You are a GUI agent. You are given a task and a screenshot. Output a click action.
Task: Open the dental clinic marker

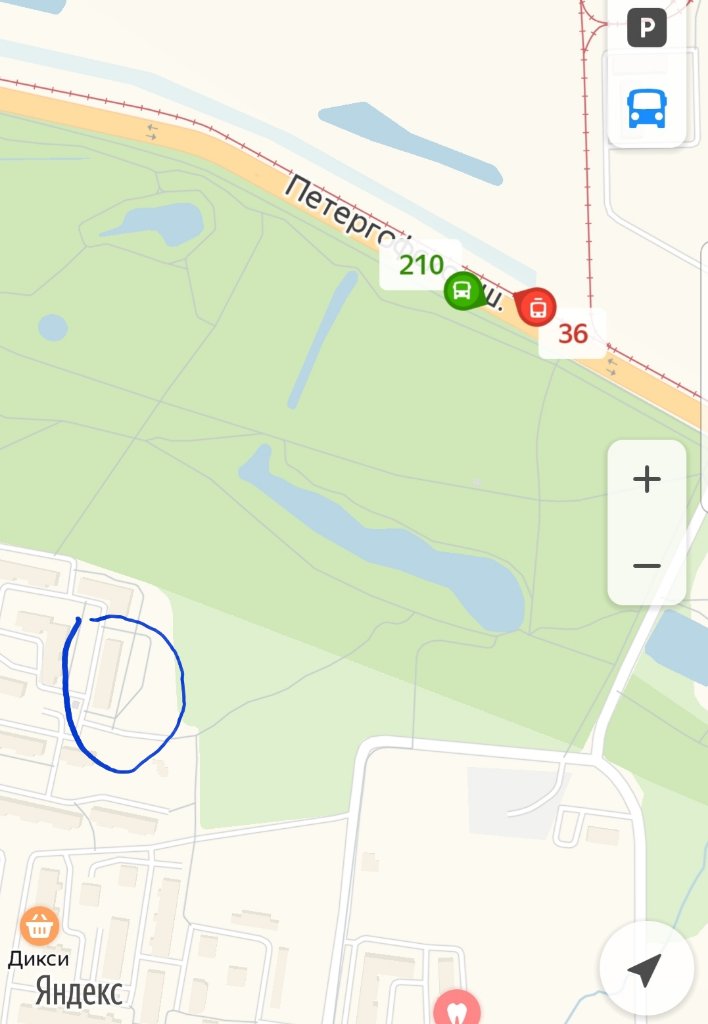click(x=455, y=1008)
